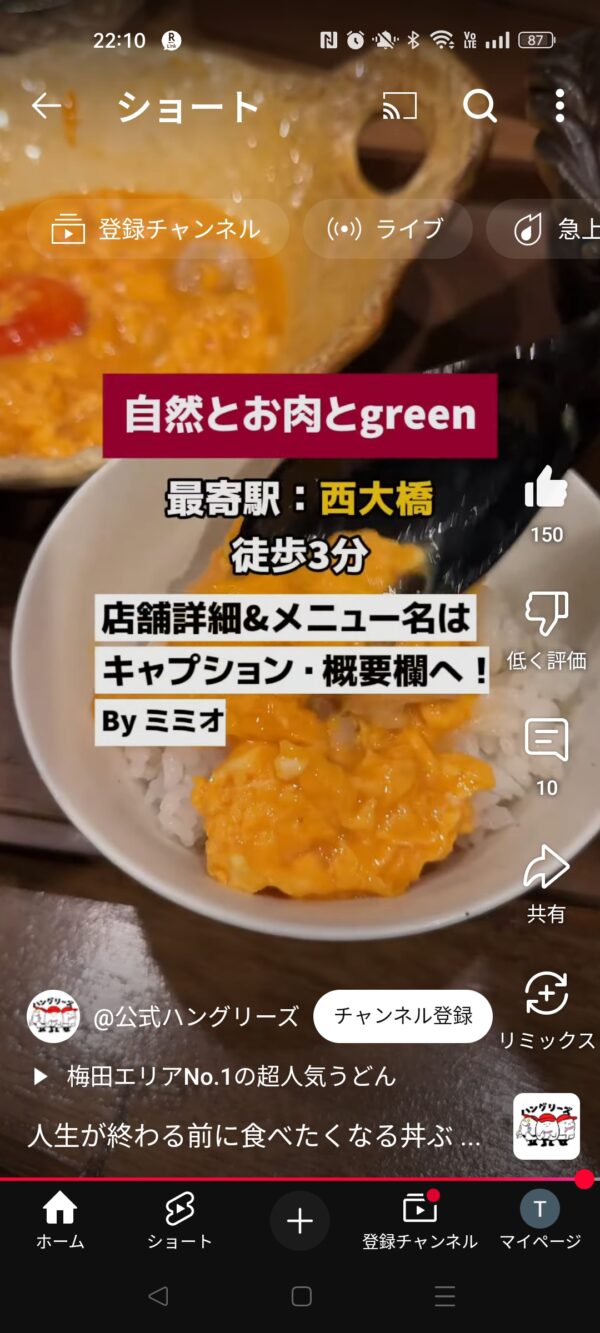
Task: Open the three-dot overflow menu
Action: click(x=559, y=105)
